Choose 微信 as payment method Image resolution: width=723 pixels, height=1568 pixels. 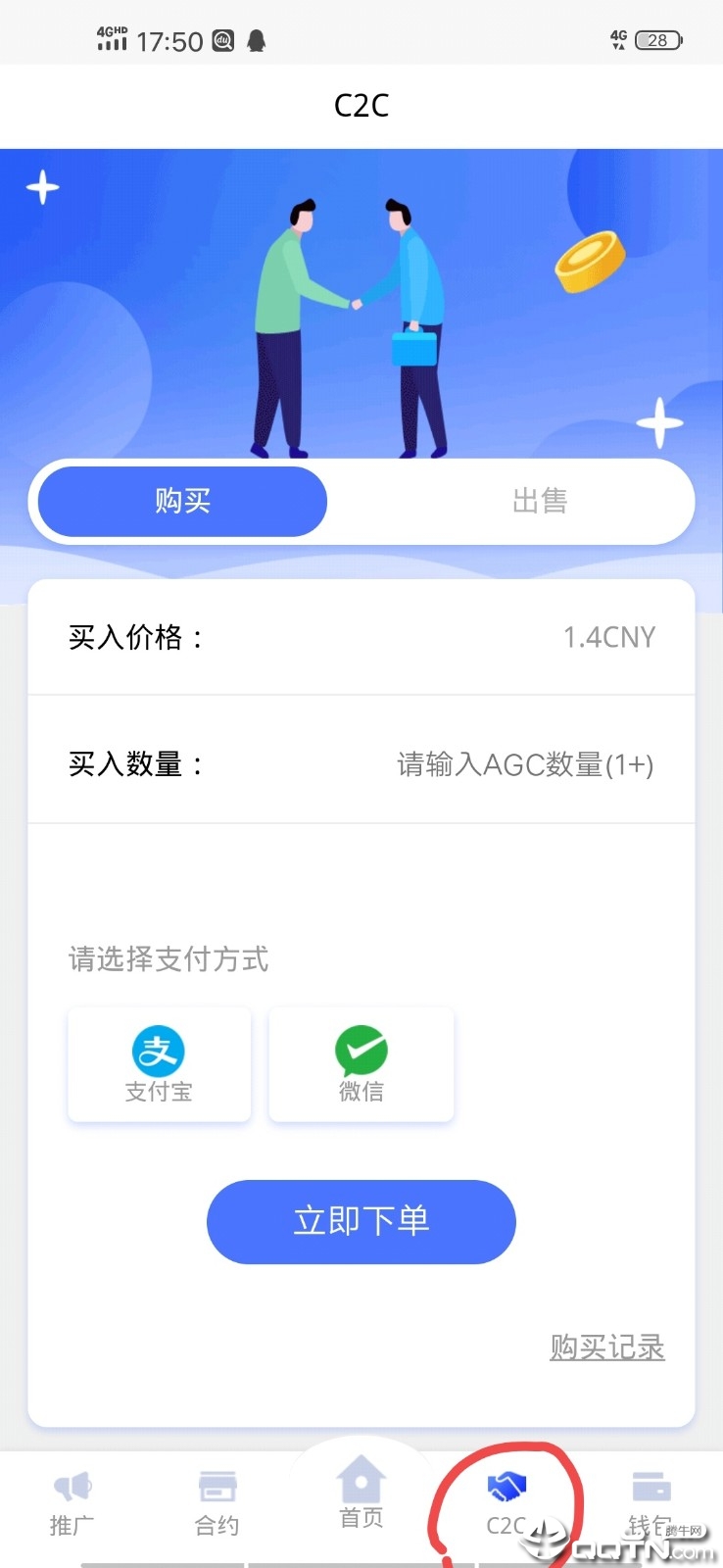361,1064
